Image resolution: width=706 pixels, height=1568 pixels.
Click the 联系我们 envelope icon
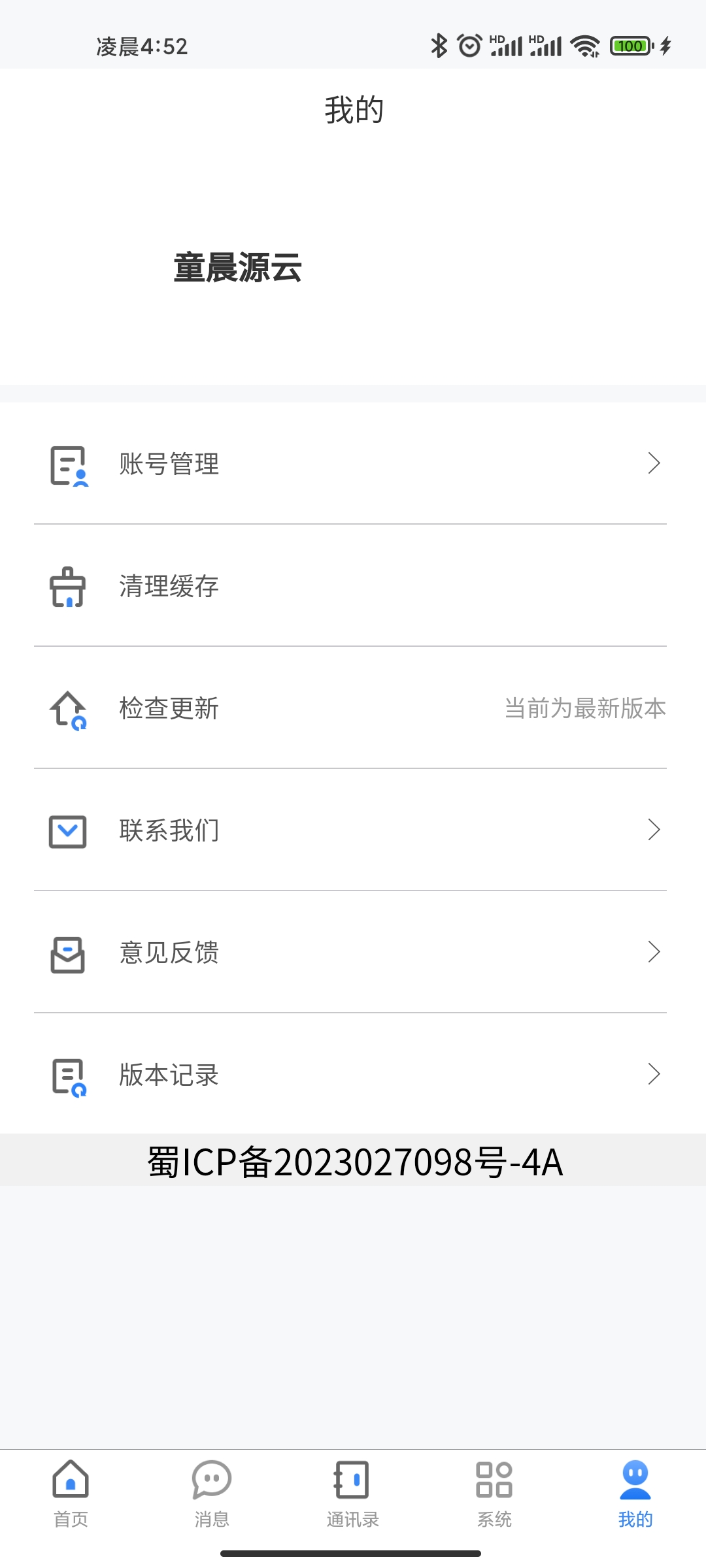pyautogui.click(x=66, y=831)
